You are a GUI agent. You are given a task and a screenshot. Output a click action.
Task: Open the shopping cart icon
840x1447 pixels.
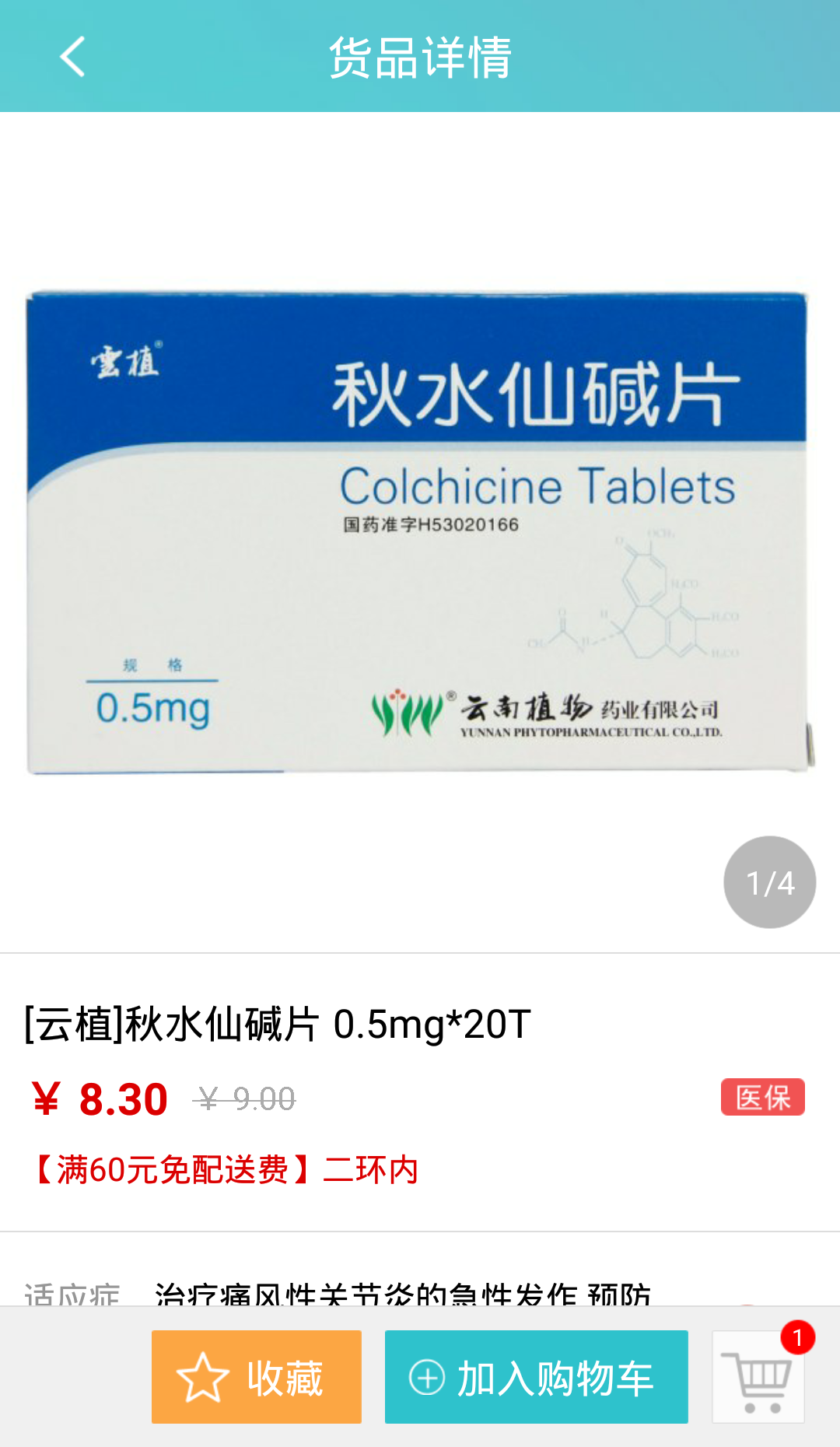[x=758, y=1377]
